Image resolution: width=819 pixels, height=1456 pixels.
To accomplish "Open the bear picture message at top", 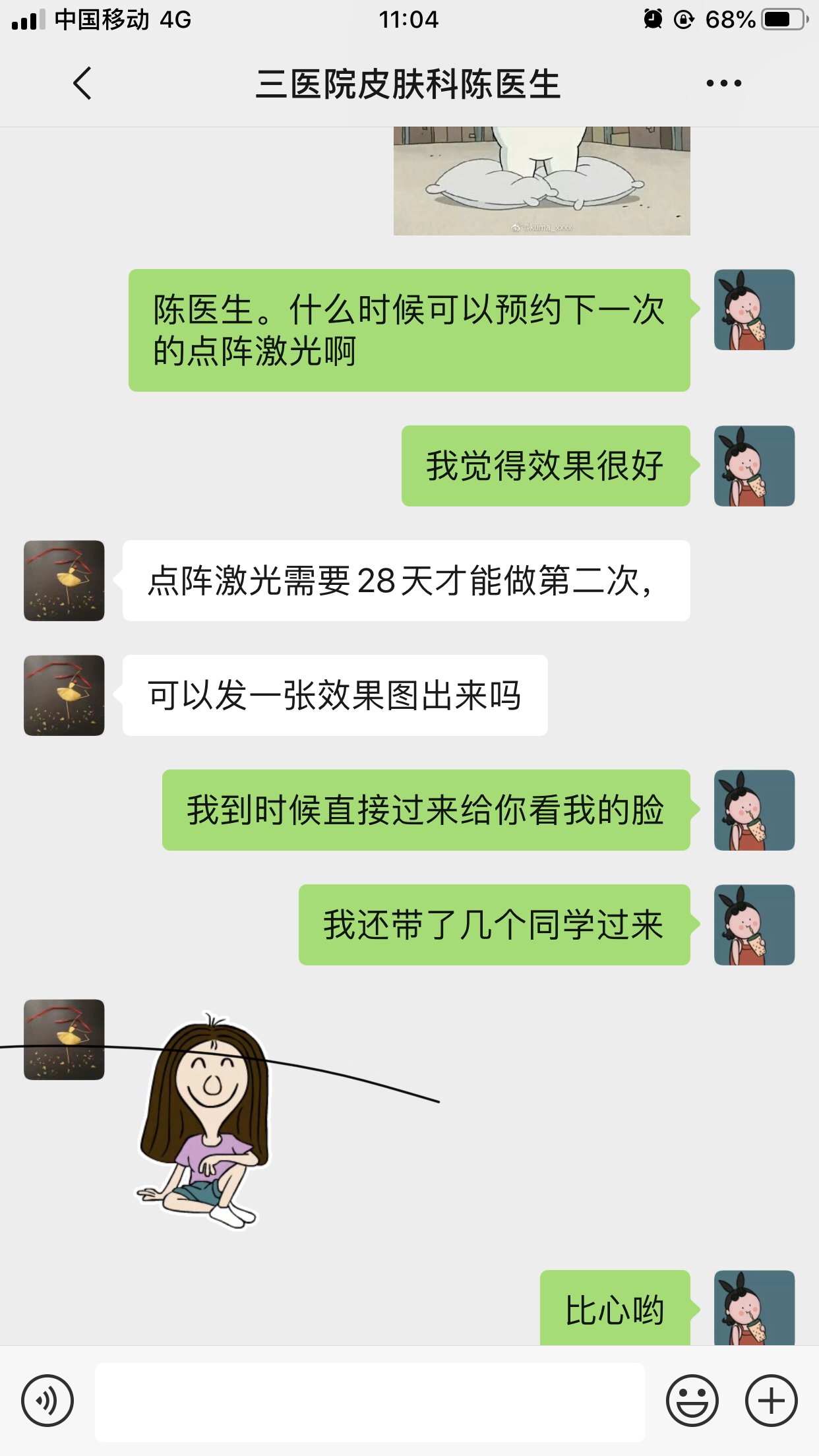I will [x=541, y=180].
